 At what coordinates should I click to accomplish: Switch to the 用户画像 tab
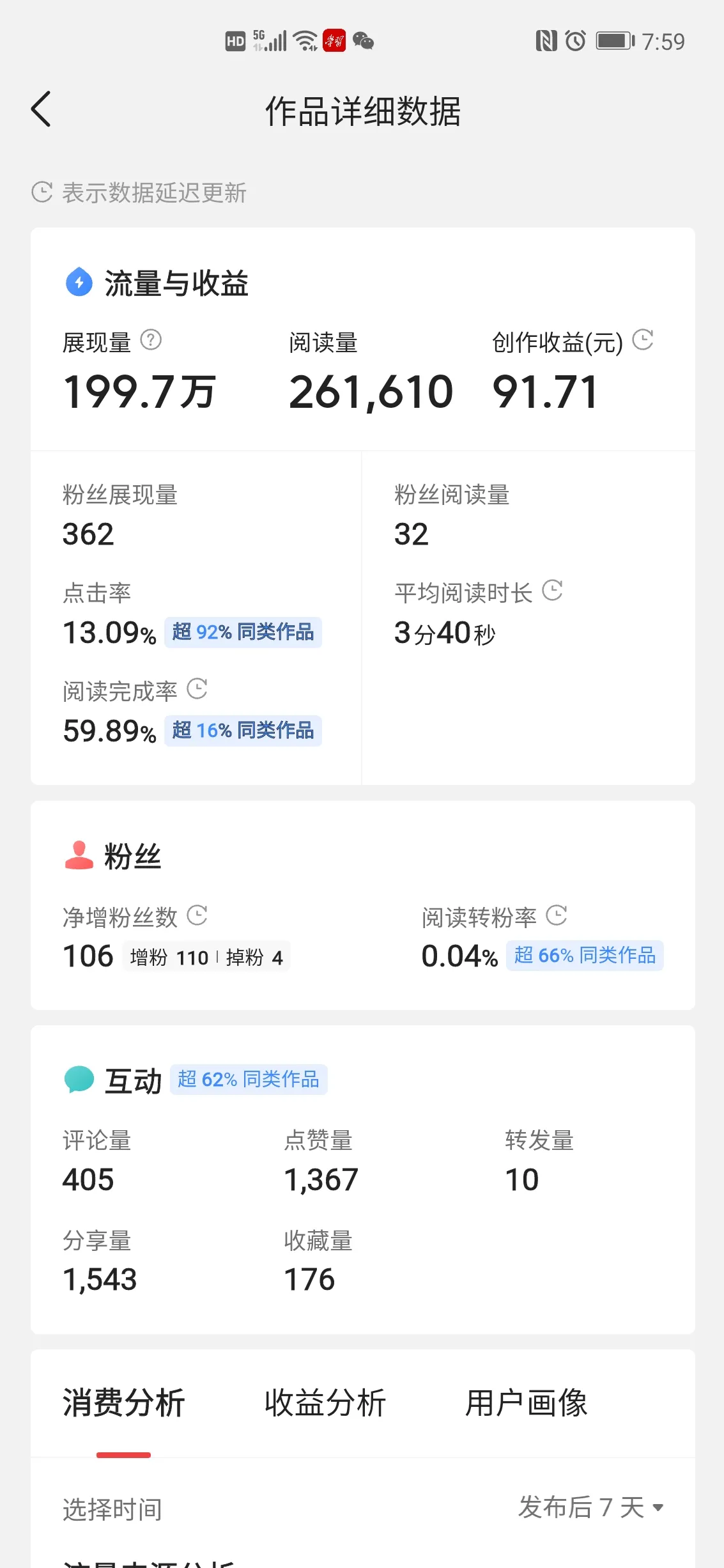pyautogui.click(x=526, y=1403)
